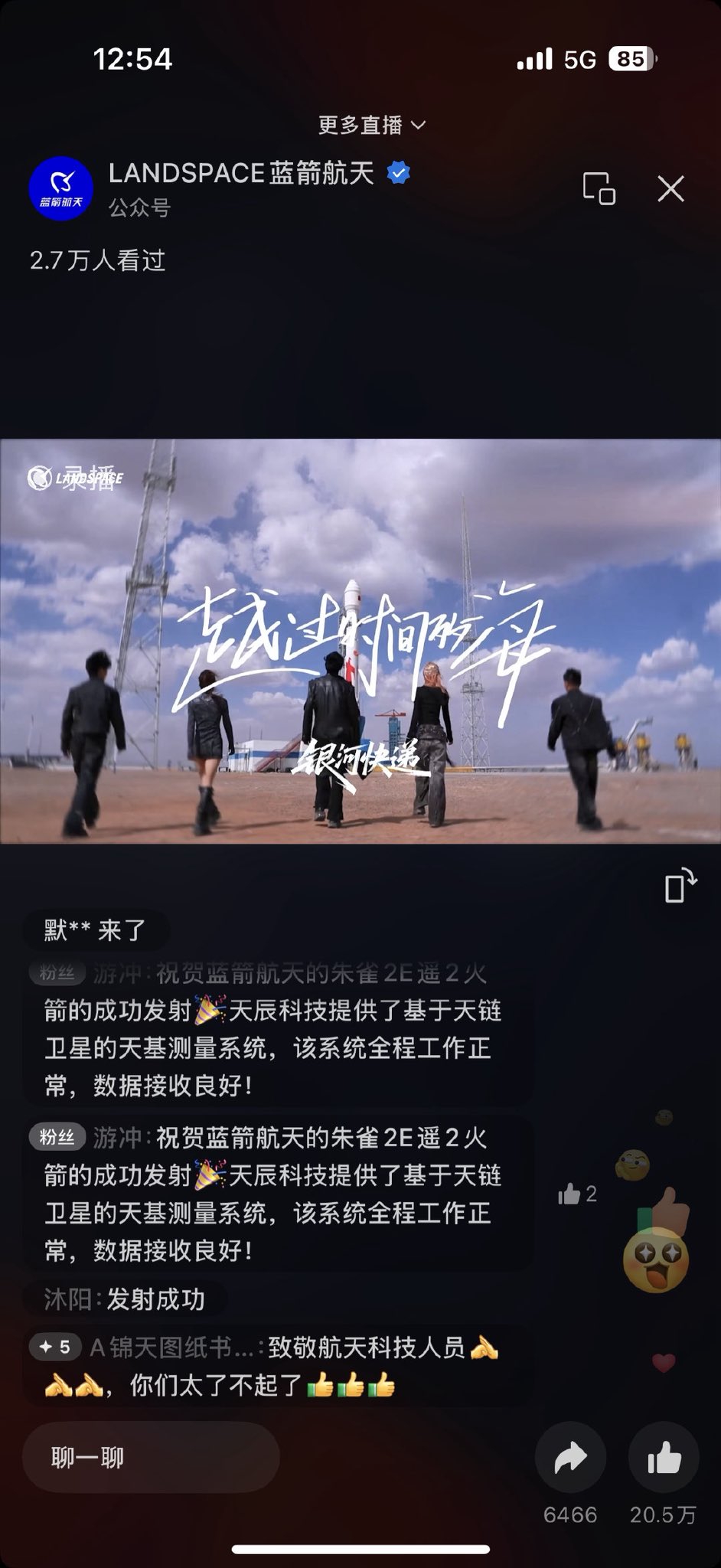Viewport: 721px width, 1568px height.
Task: Minimize livestream to floating window
Action: point(599,188)
